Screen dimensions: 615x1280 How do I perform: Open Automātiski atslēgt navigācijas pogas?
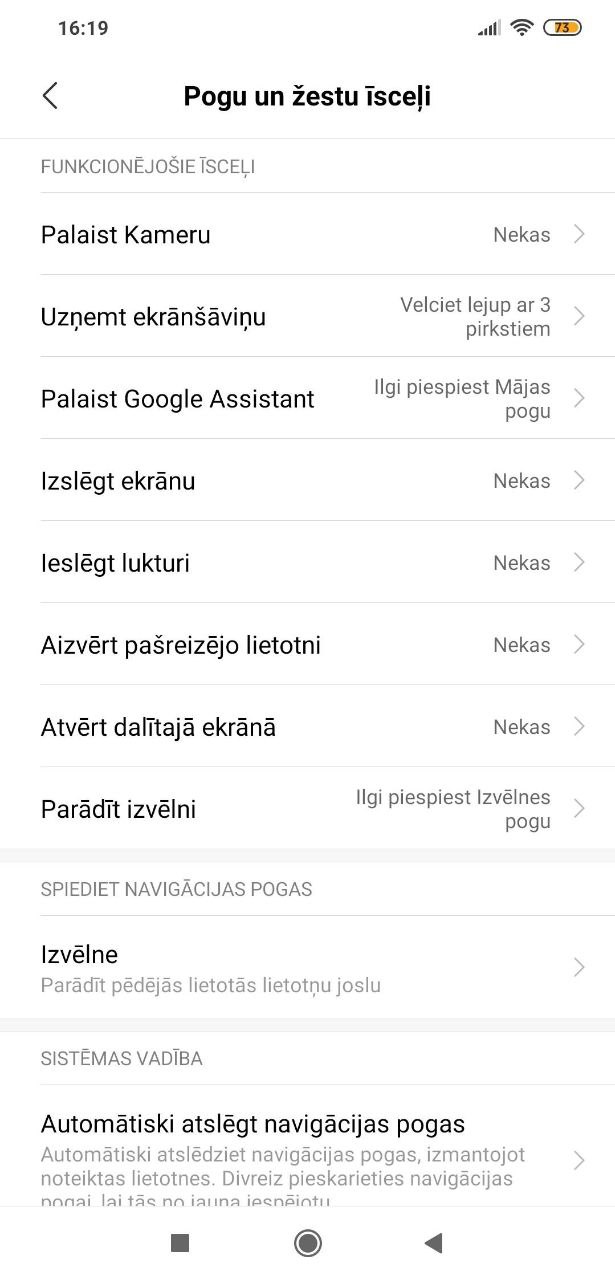307,1150
